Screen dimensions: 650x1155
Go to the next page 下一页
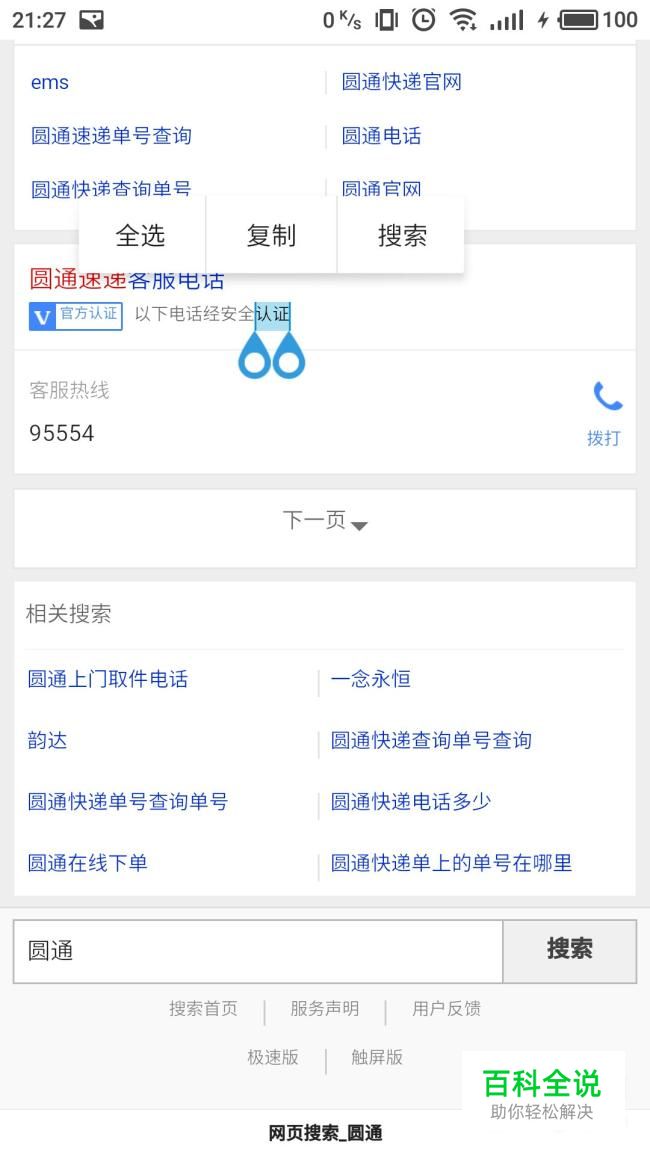pos(325,522)
